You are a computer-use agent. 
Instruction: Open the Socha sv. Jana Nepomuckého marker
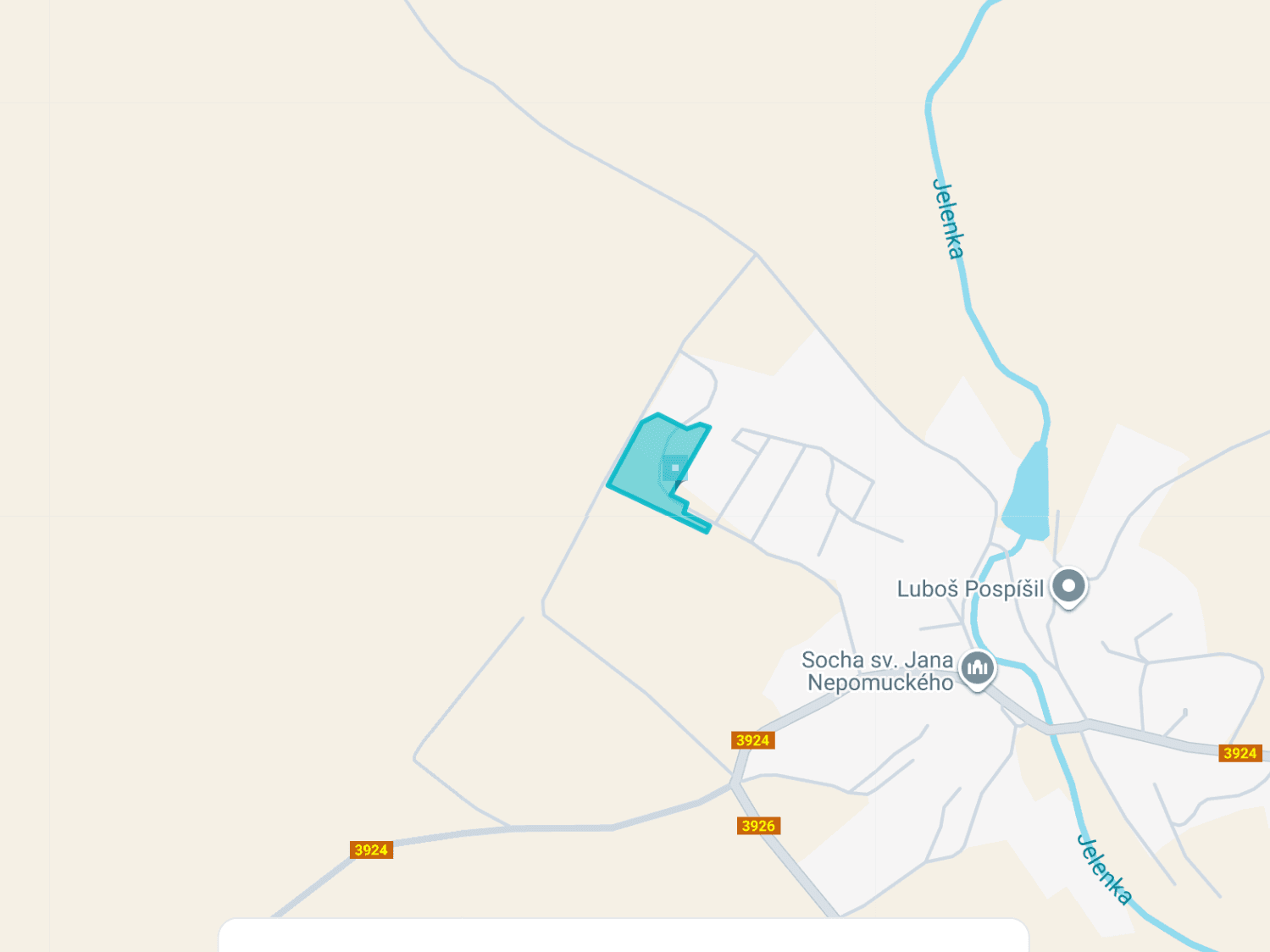tap(977, 668)
